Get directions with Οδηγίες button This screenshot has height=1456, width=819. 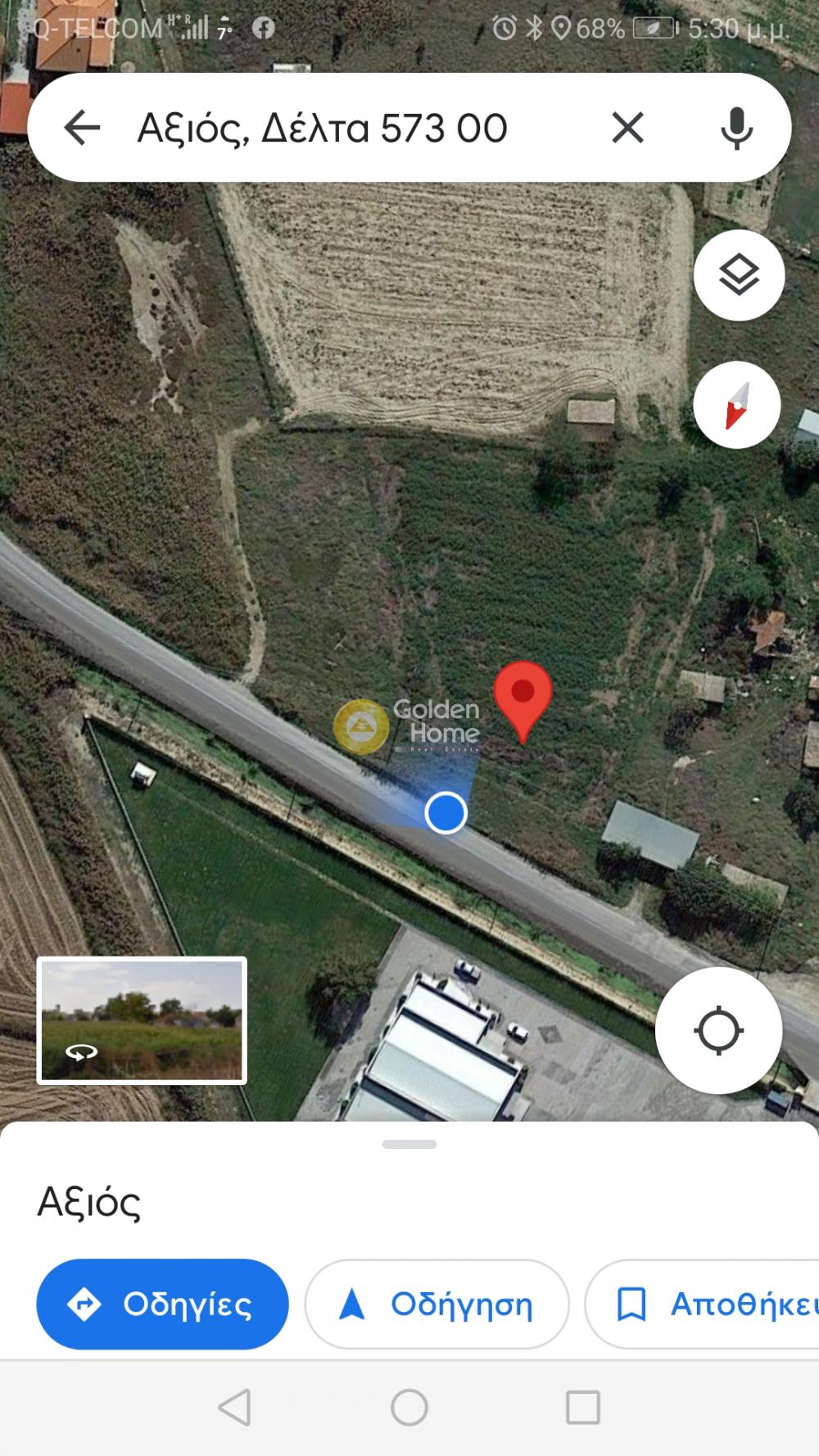pyautogui.click(x=162, y=1304)
